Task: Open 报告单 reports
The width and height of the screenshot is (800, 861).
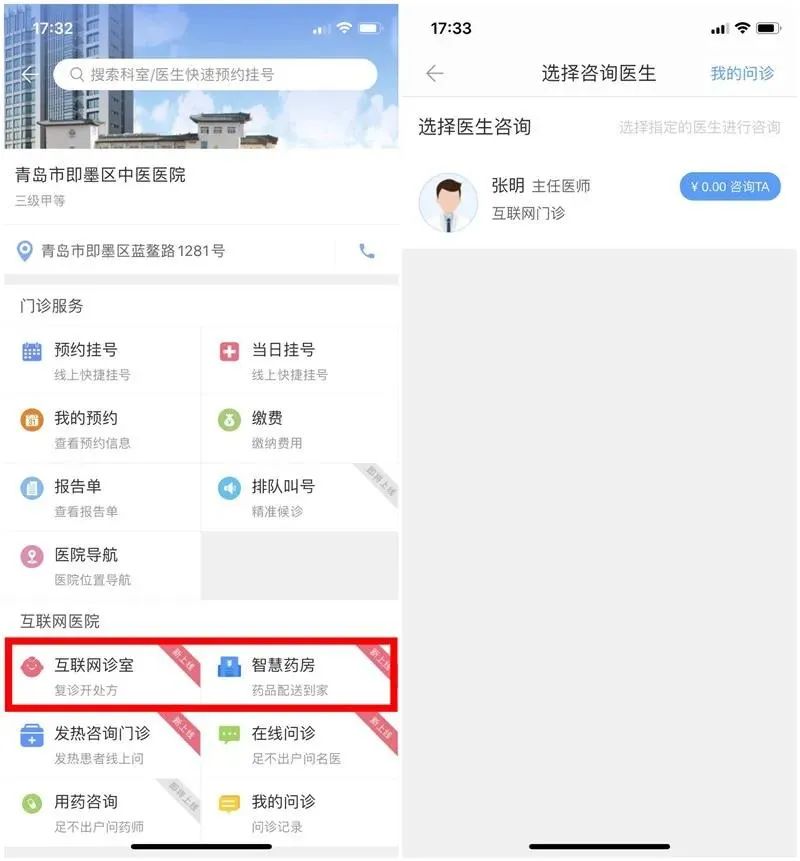Action: (x=102, y=497)
